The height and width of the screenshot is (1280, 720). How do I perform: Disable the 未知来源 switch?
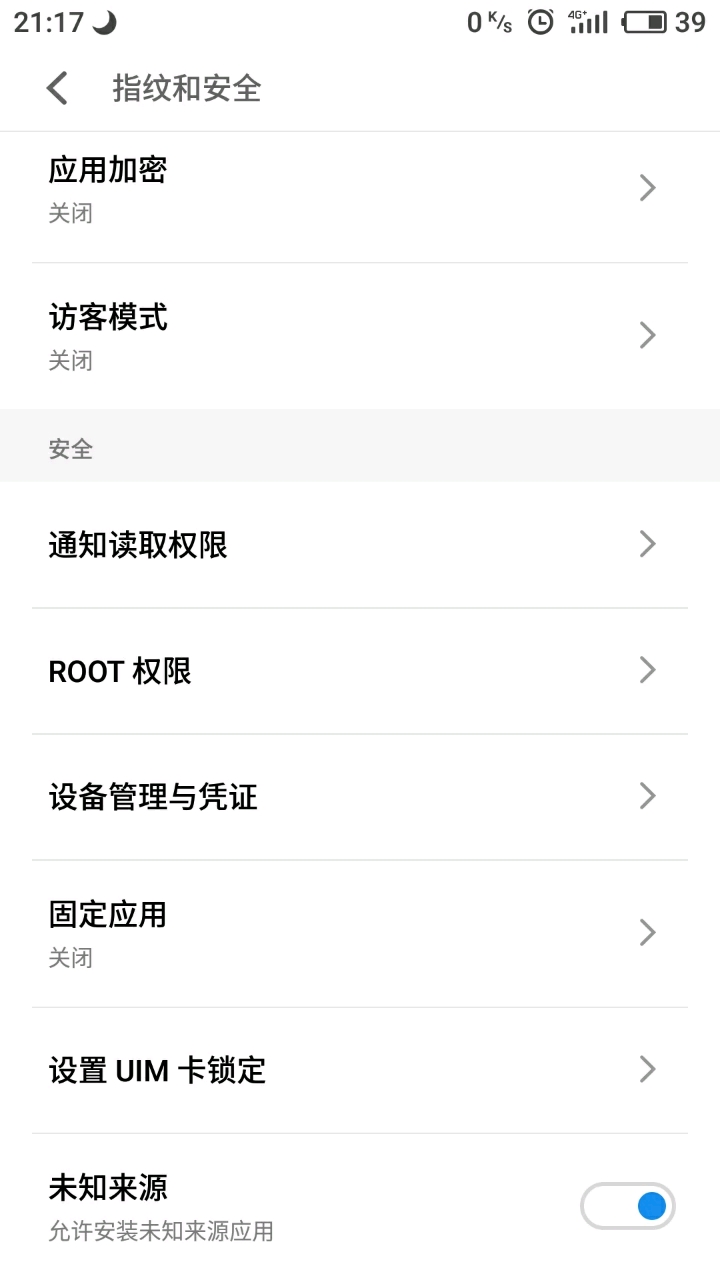tap(628, 1206)
